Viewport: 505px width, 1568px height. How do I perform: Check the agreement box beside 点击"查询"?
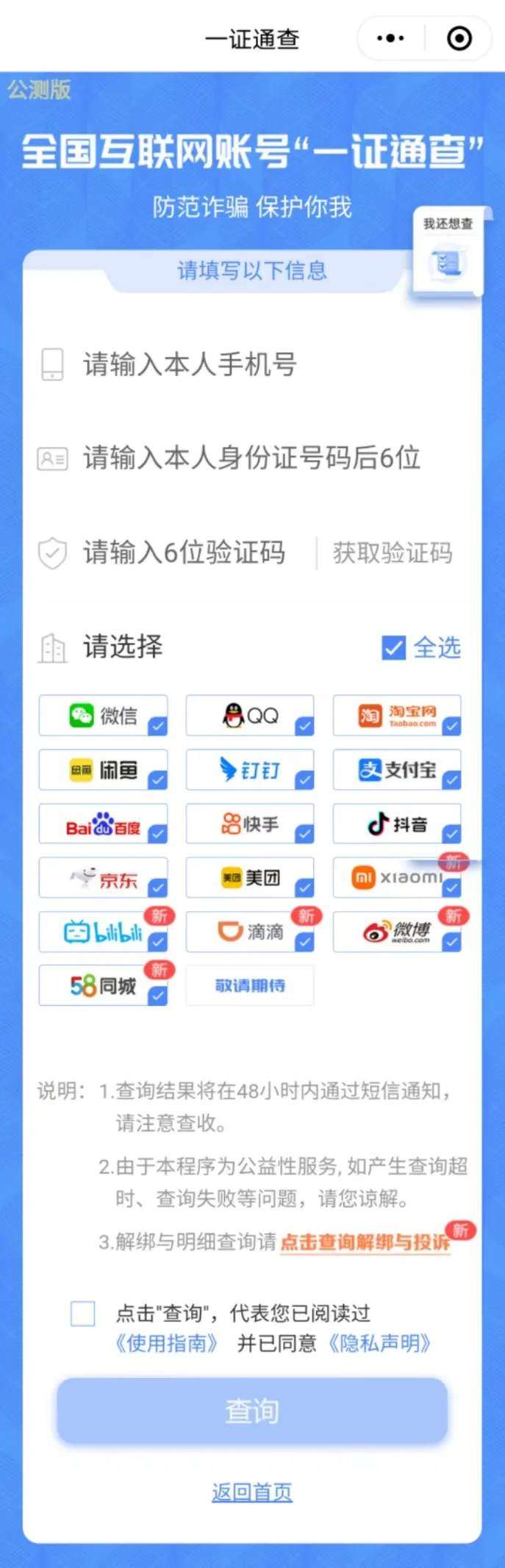point(82,1313)
